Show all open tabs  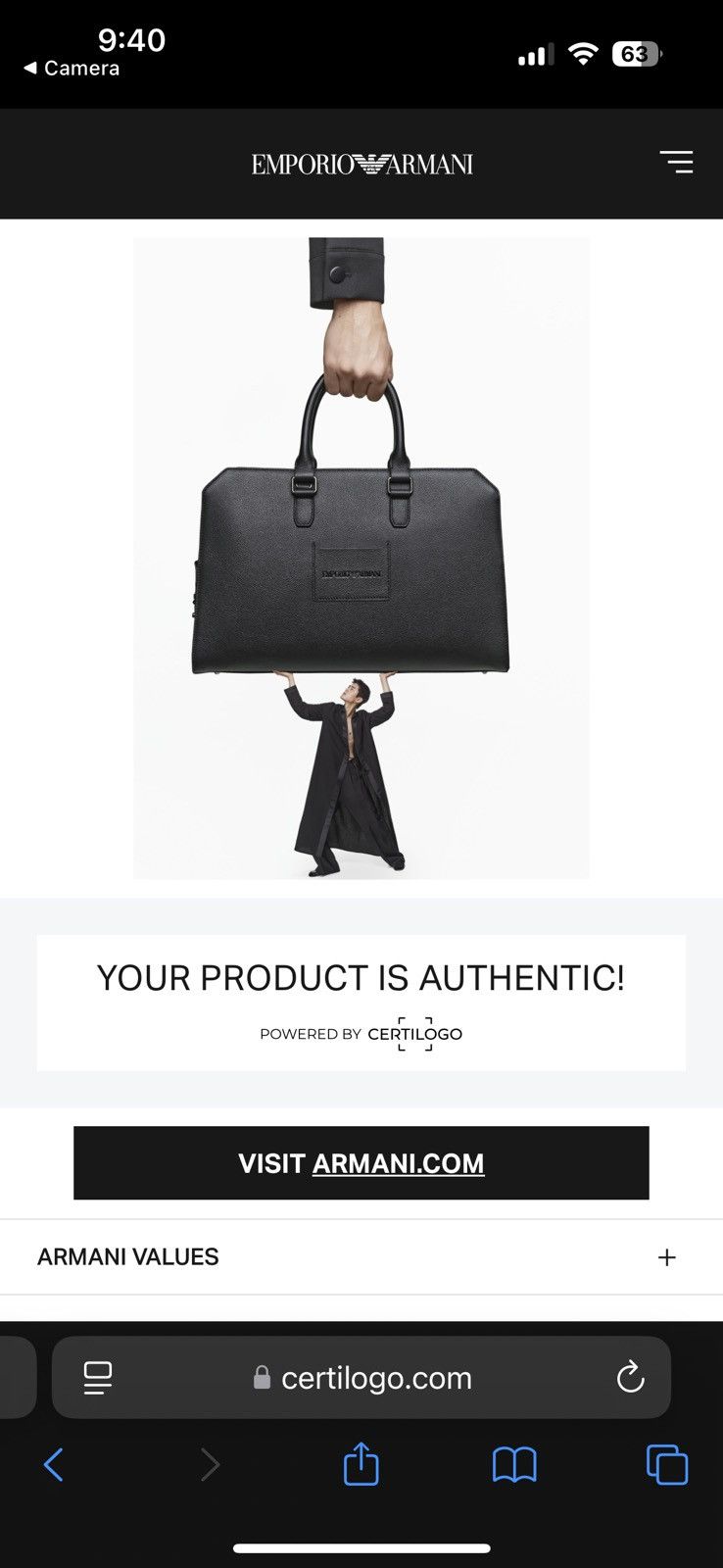pos(667,1465)
